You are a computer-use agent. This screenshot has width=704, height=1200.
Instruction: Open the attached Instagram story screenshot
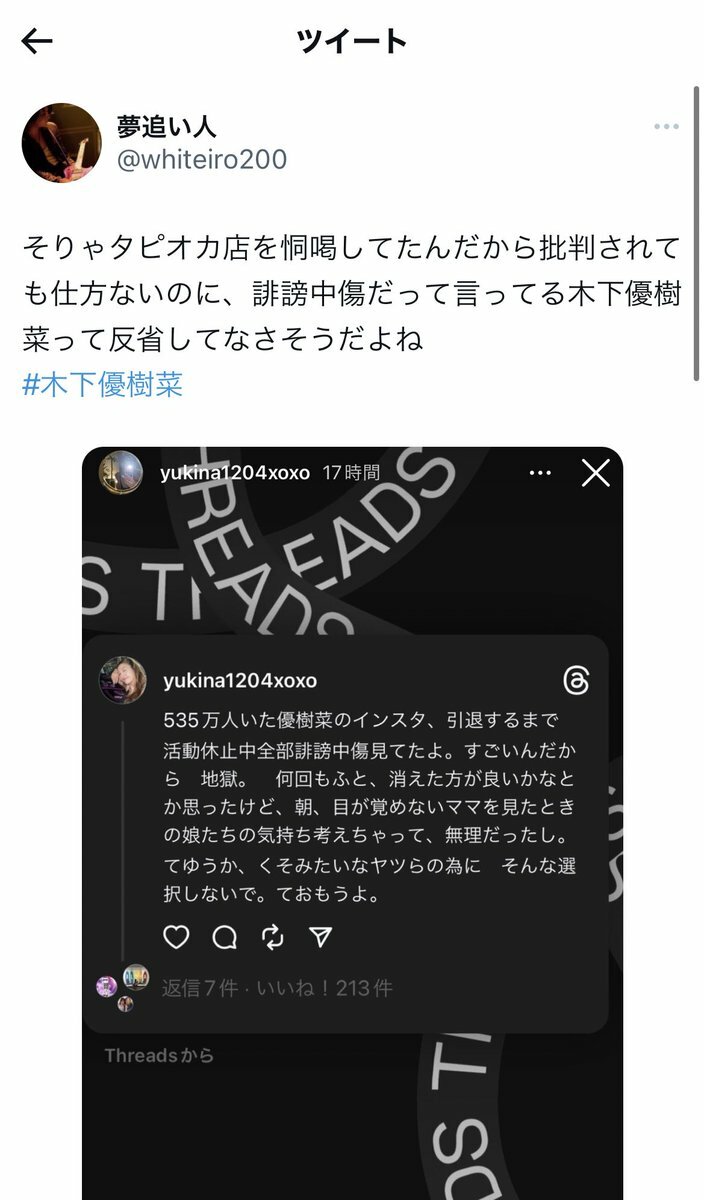tap(352, 820)
